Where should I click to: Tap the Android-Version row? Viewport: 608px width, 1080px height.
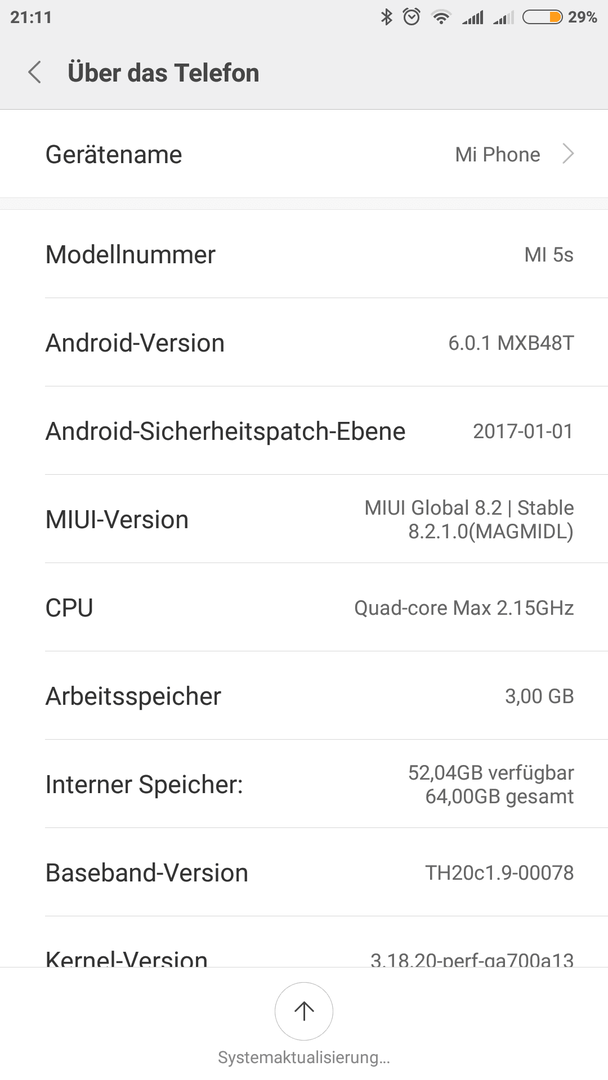pos(304,343)
